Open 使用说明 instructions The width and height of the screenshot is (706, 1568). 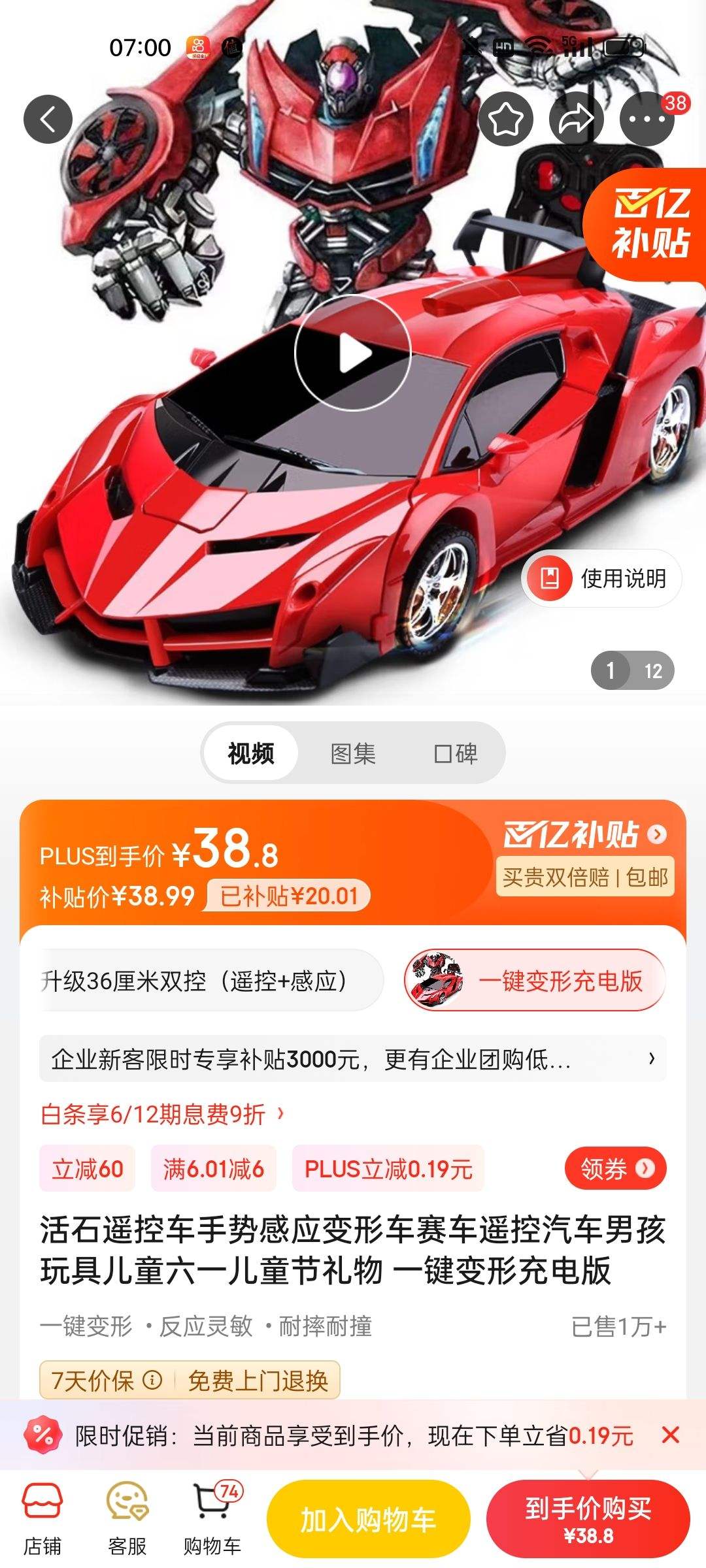pyautogui.click(x=601, y=578)
